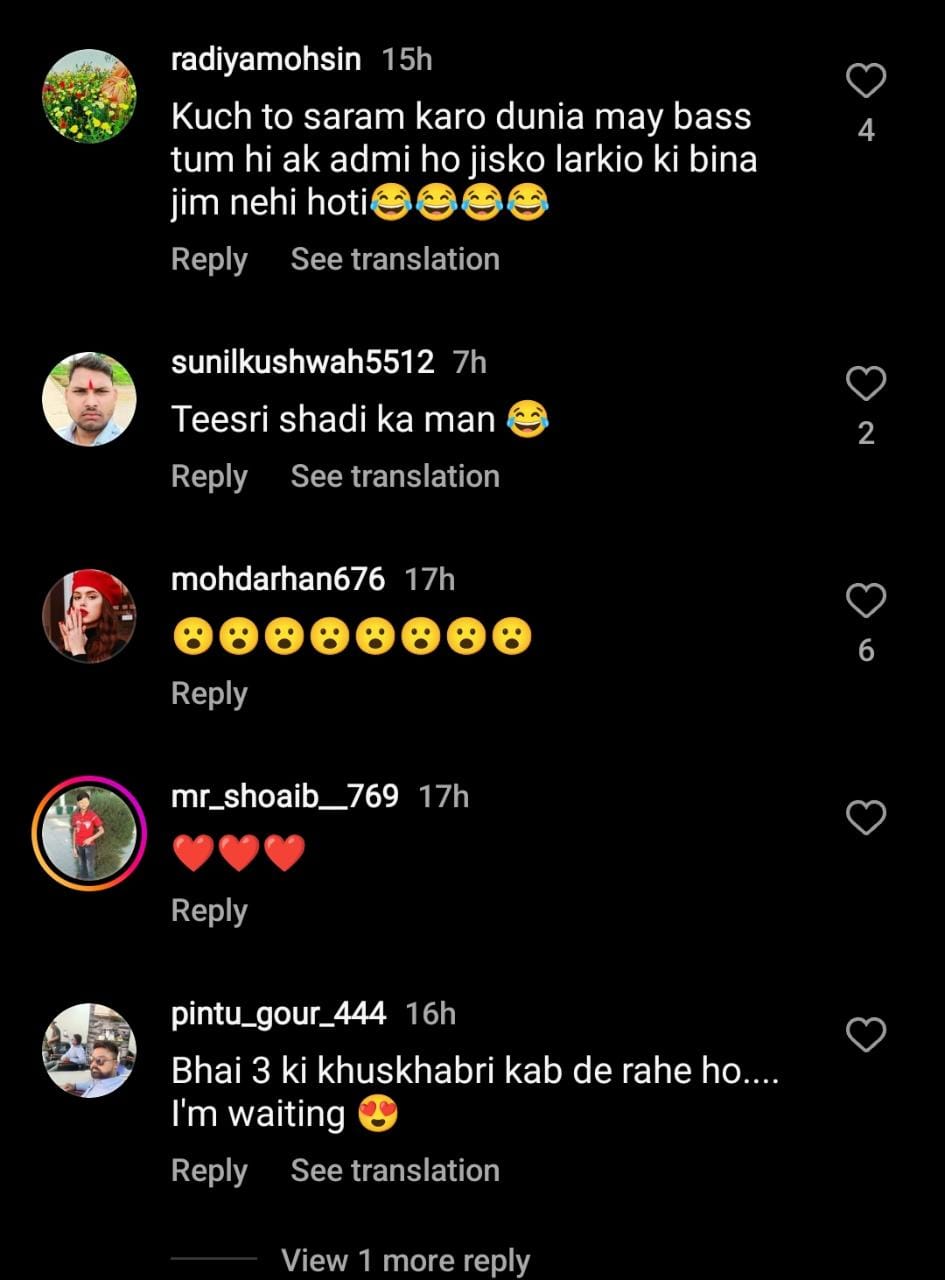This screenshot has width=945, height=1280.
Task: Reply to mohdarhan676's comment
Action: coord(209,693)
